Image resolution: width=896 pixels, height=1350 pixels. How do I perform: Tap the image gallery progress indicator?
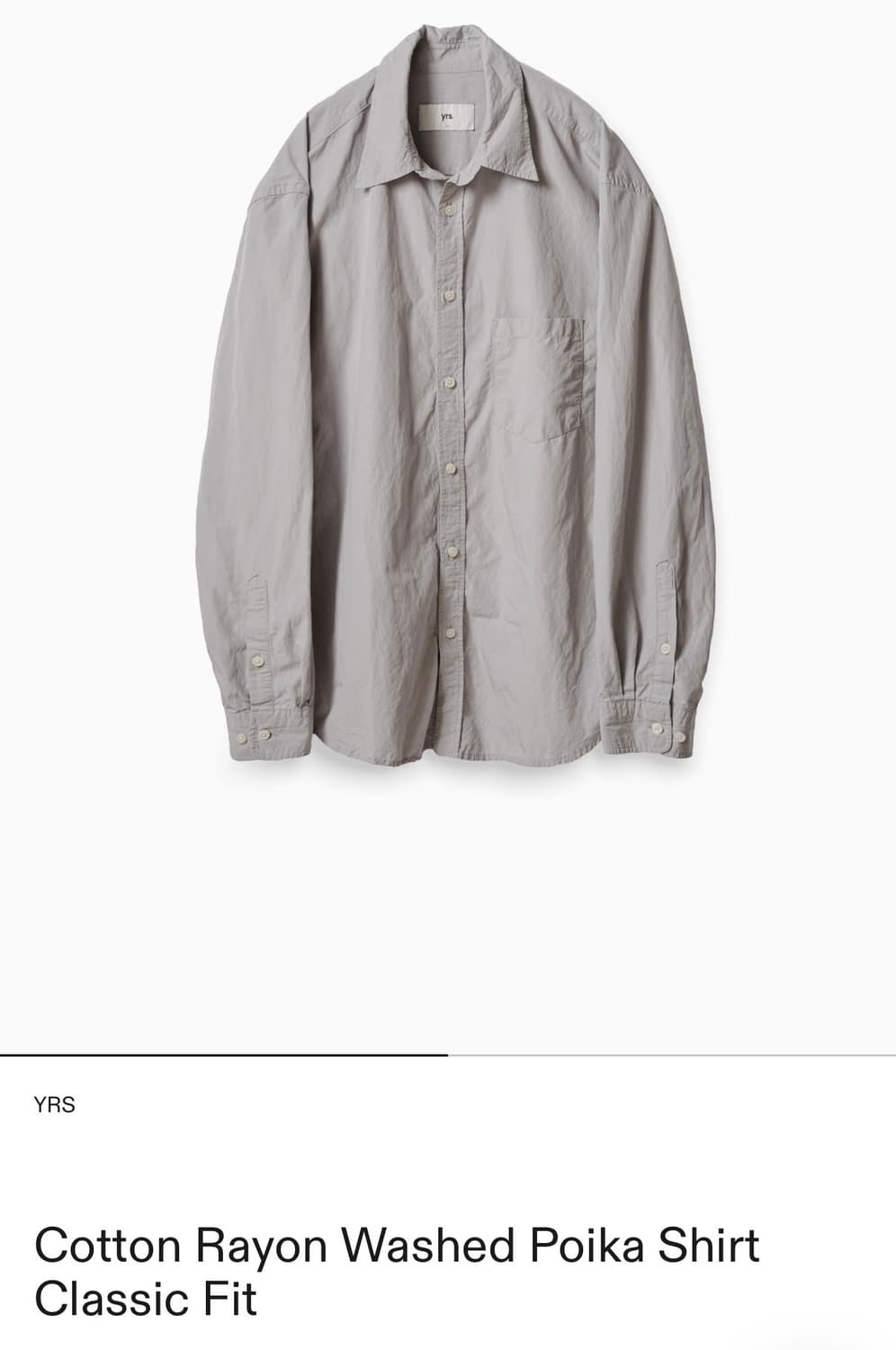[448, 1054]
